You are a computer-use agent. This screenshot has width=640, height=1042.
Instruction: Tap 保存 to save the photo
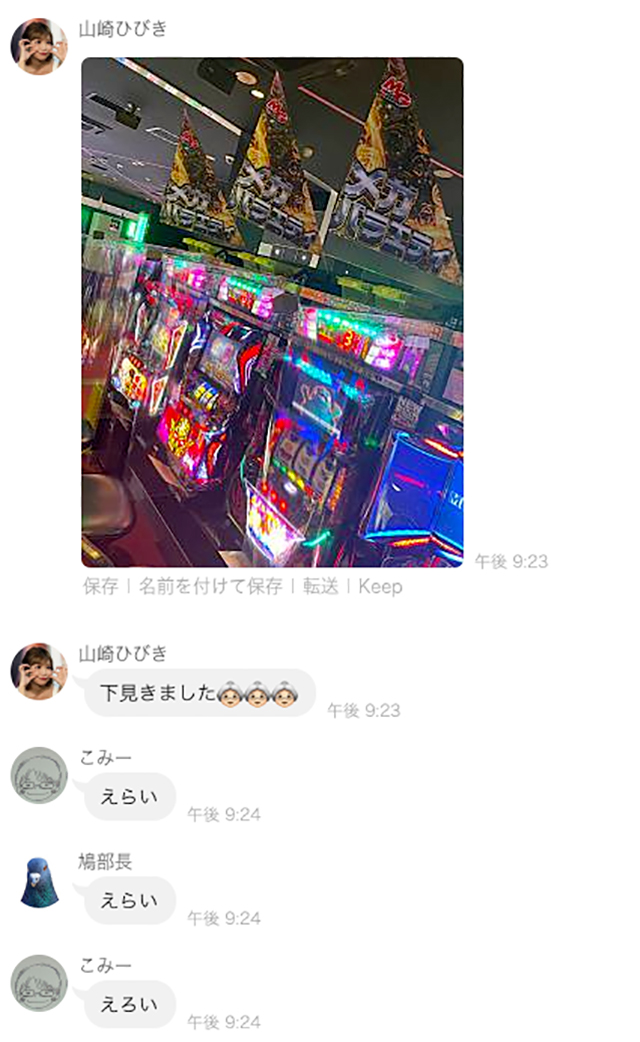[100, 587]
